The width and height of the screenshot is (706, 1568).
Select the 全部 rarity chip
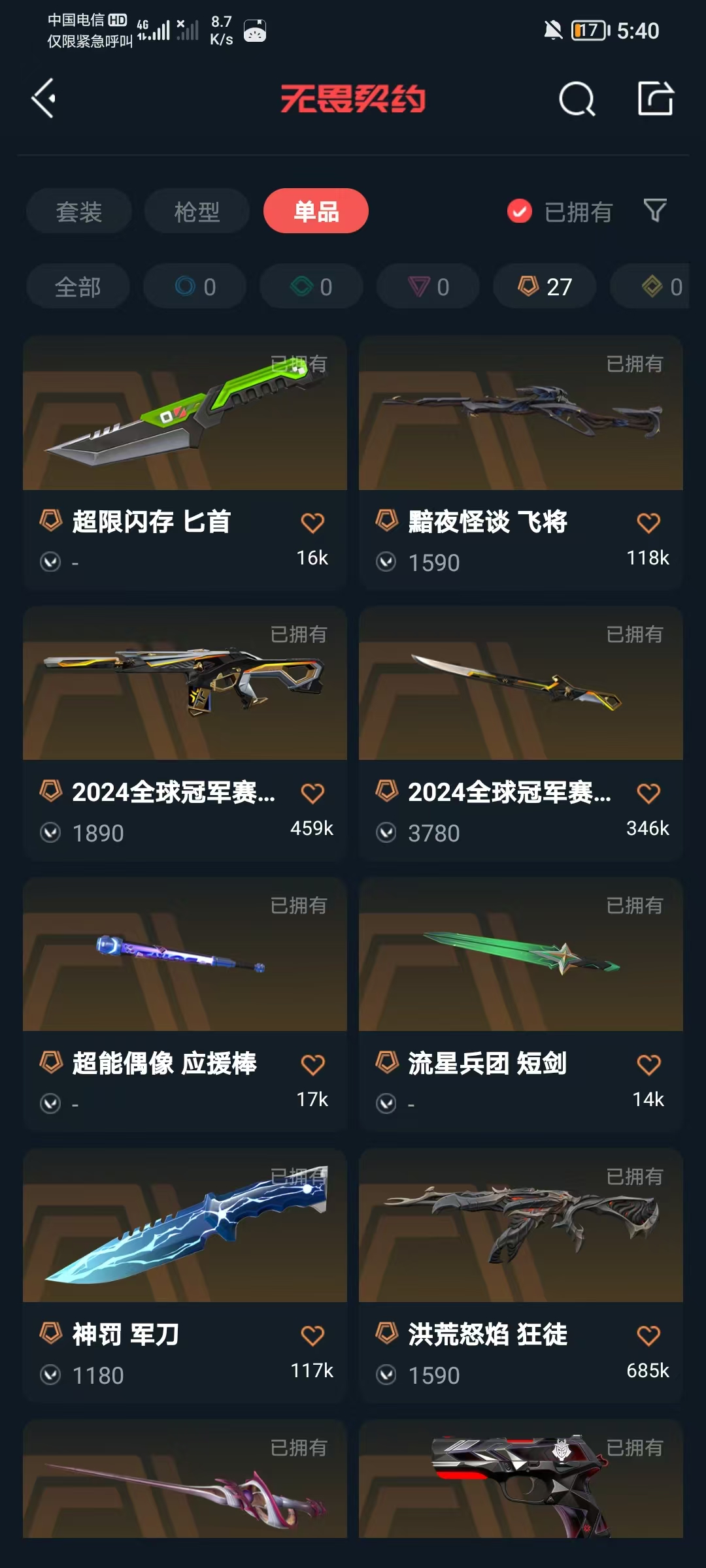pos(78,286)
